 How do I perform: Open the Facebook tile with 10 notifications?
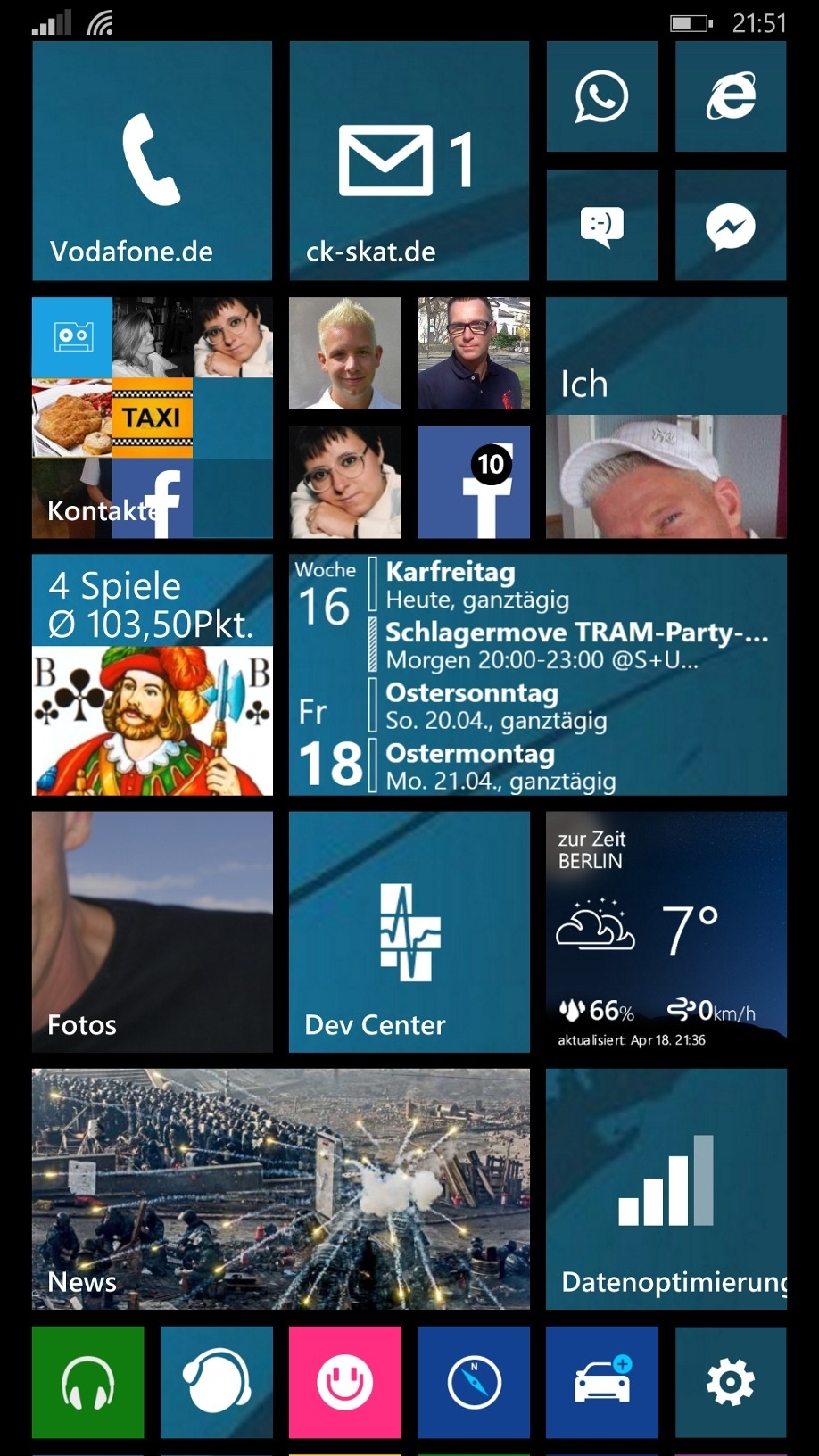click(x=473, y=482)
